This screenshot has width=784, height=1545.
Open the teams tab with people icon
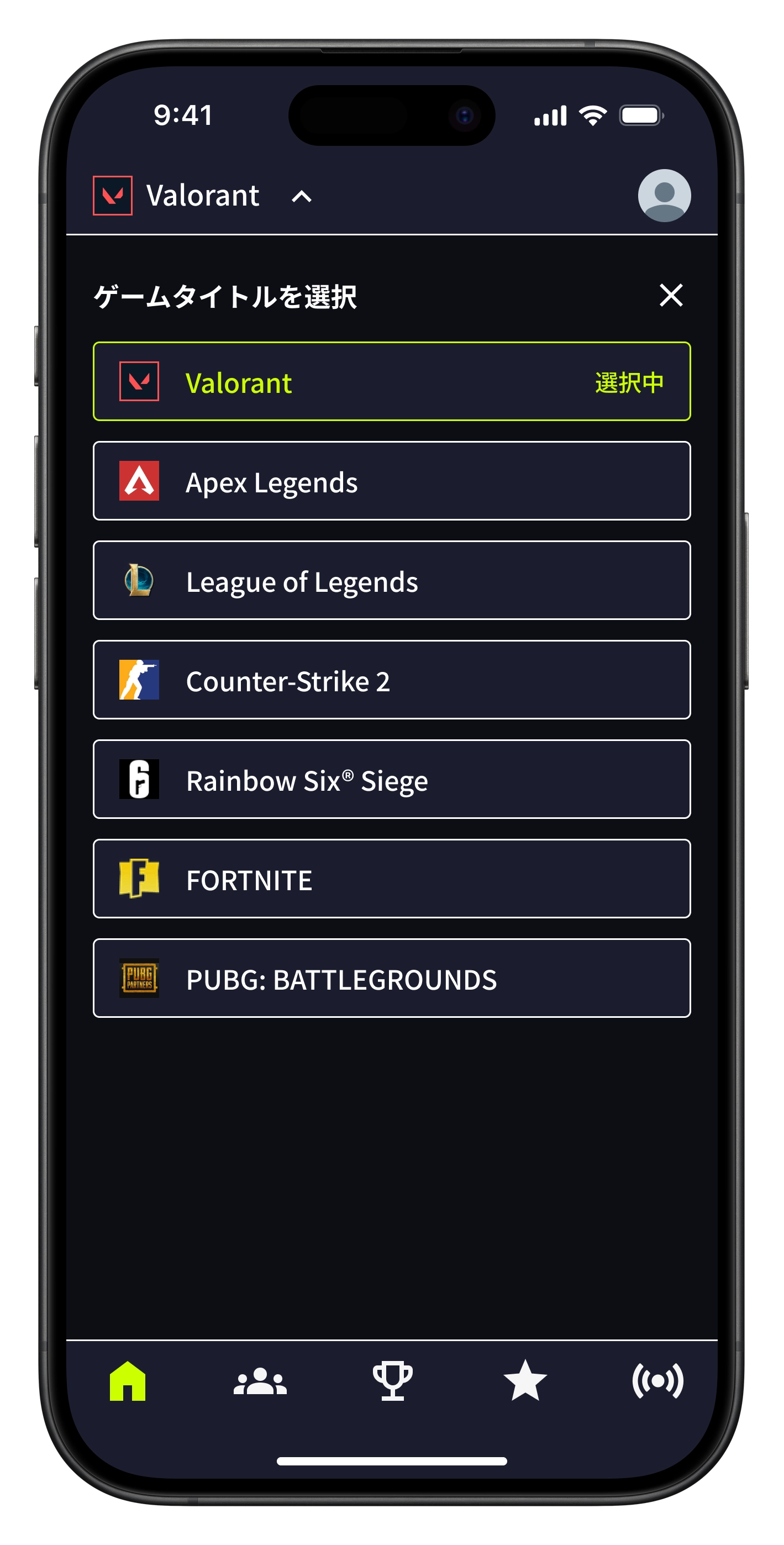(260, 1381)
